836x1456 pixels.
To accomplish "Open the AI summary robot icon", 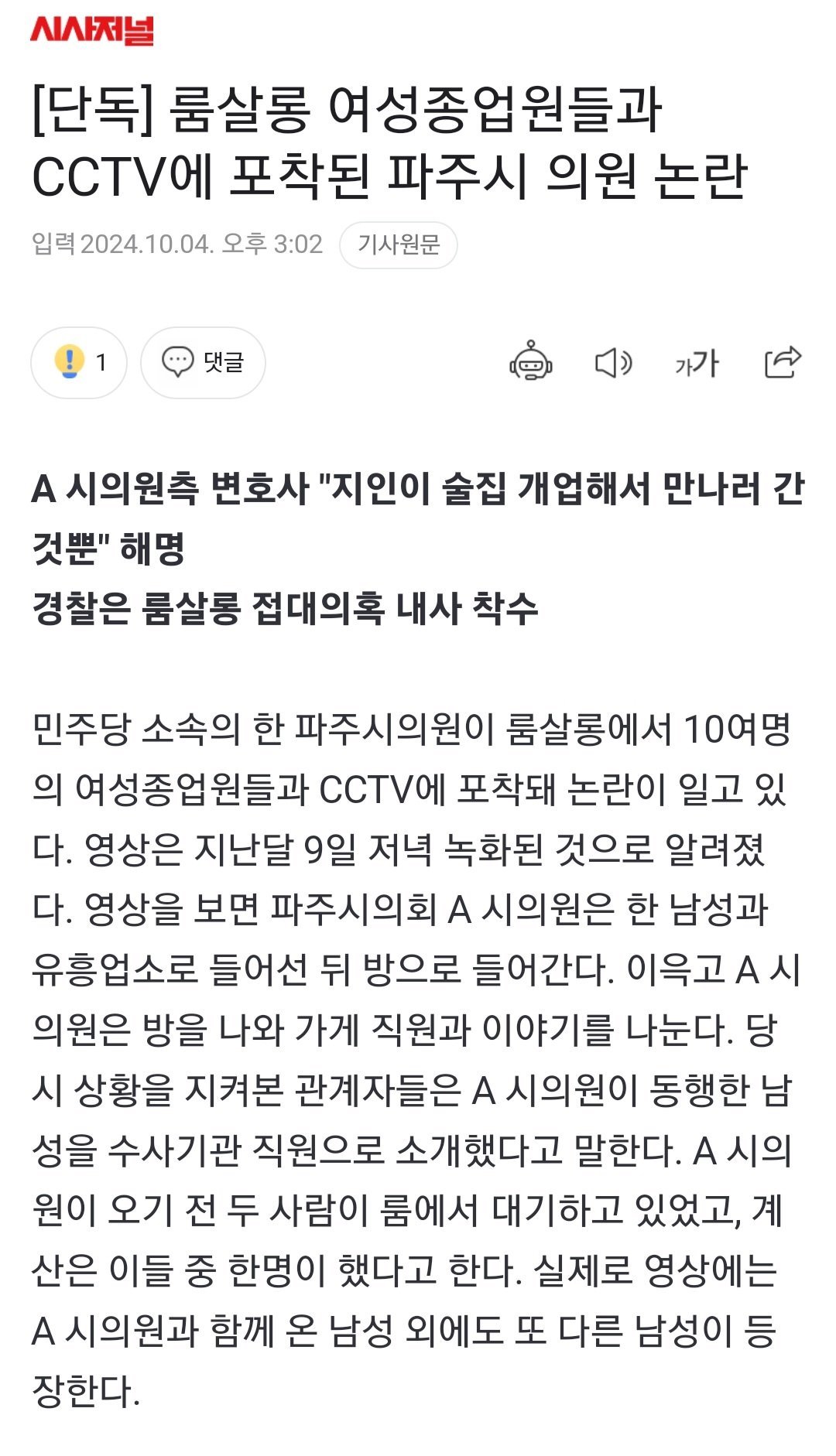I will click(x=531, y=361).
